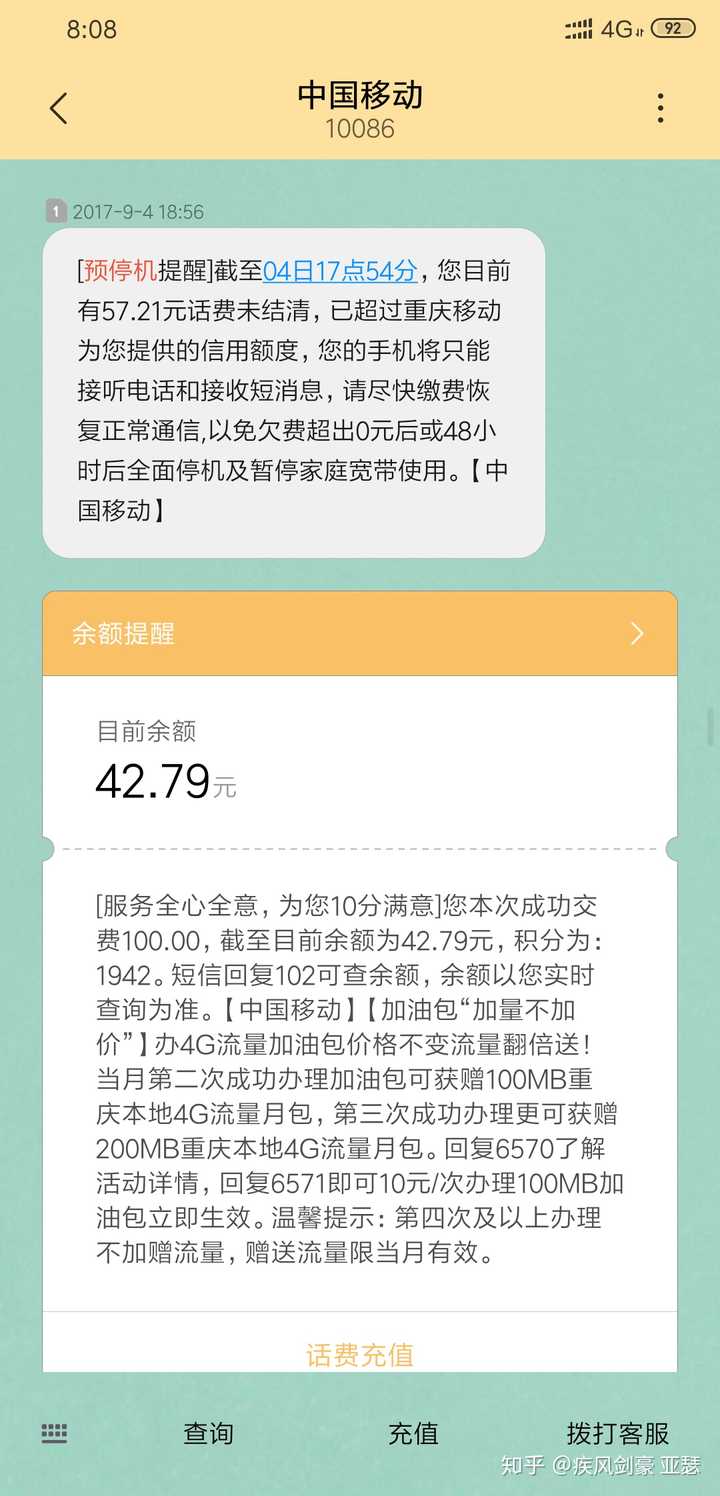Choose 拨打客服 to call customer service

[617, 1433]
